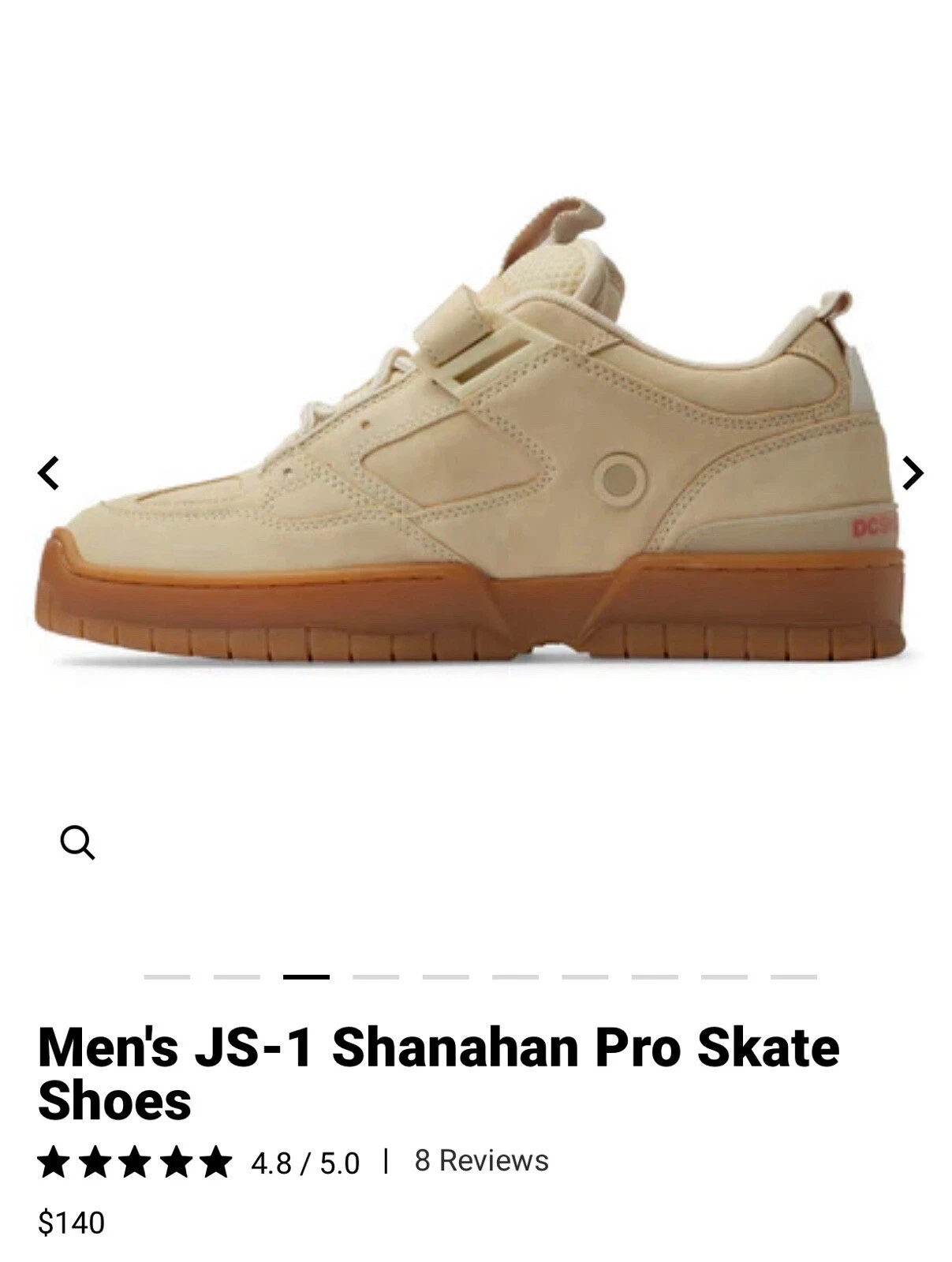
Task: Open the 8 Reviews link
Action: (x=481, y=1161)
